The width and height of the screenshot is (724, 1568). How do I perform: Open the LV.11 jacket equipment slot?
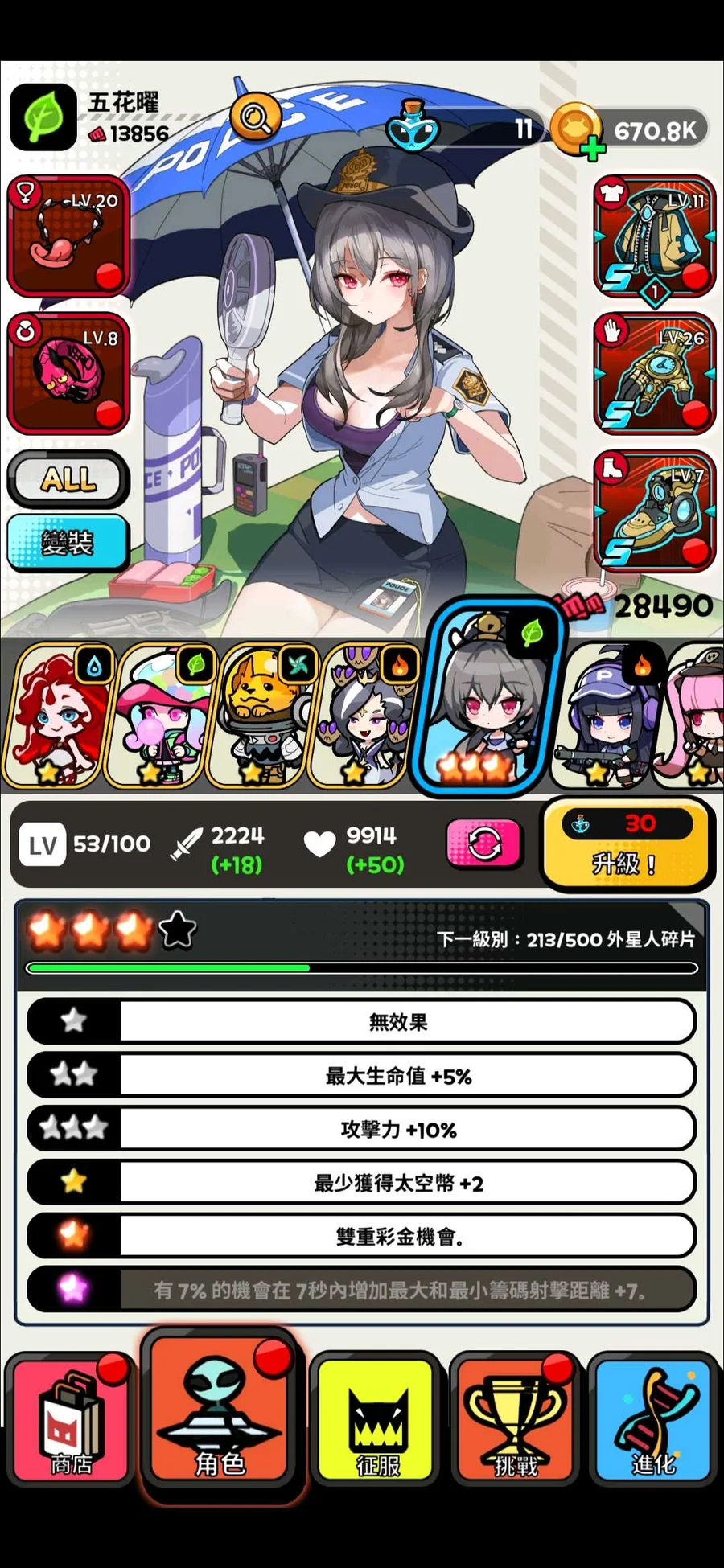(655, 236)
